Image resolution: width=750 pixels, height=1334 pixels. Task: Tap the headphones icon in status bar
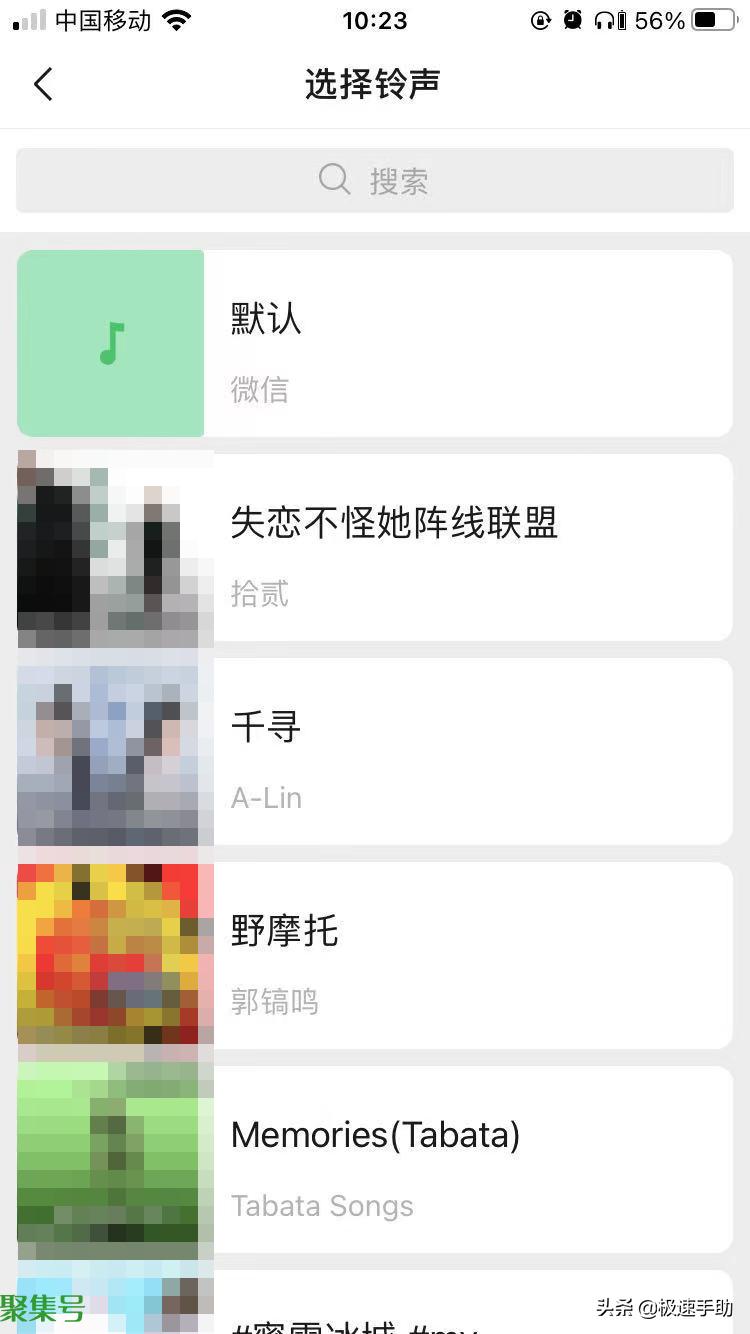coord(606,20)
